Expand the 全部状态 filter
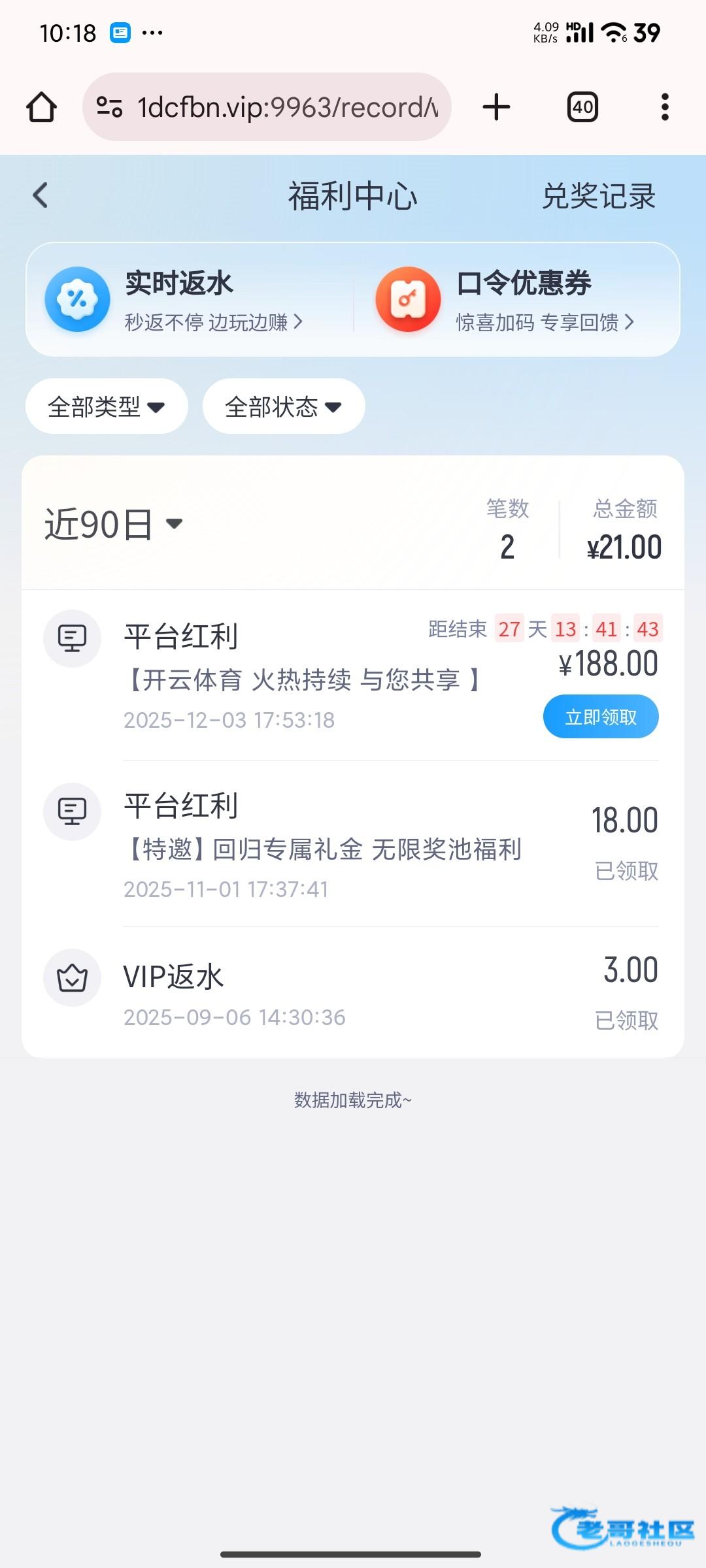Image resolution: width=706 pixels, height=1568 pixels. coord(284,406)
